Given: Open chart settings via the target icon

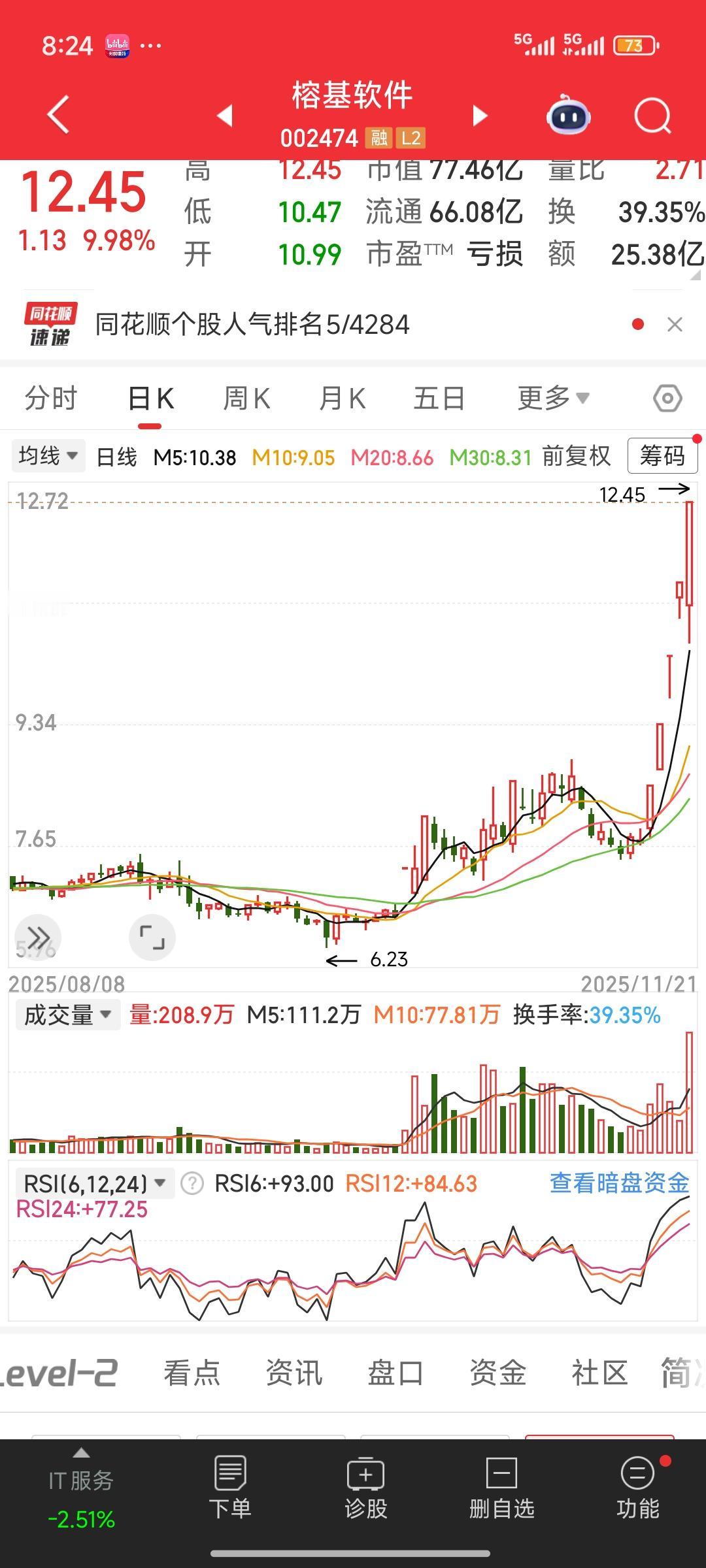Looking at the screenshot, I should pos(666,398).
